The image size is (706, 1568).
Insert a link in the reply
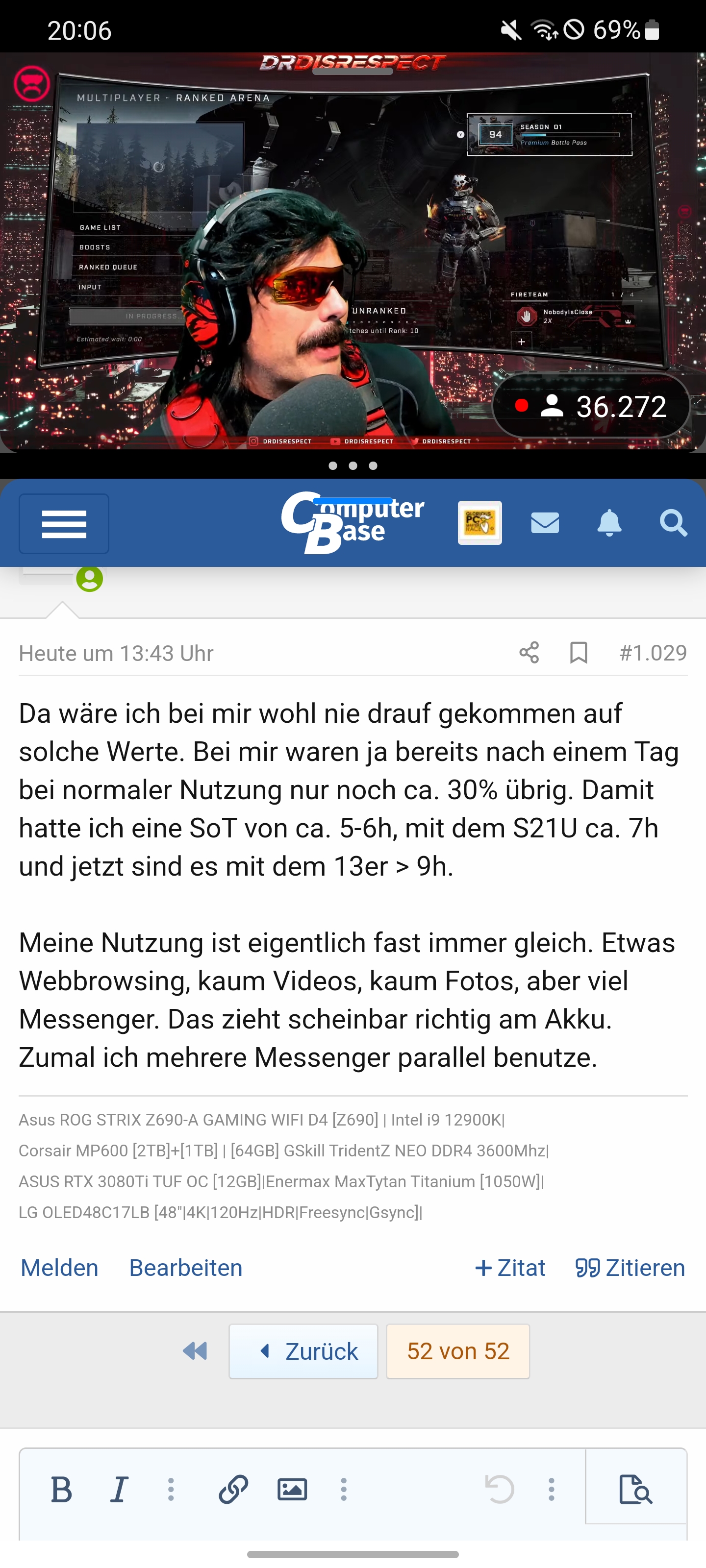coord(233,1490)
